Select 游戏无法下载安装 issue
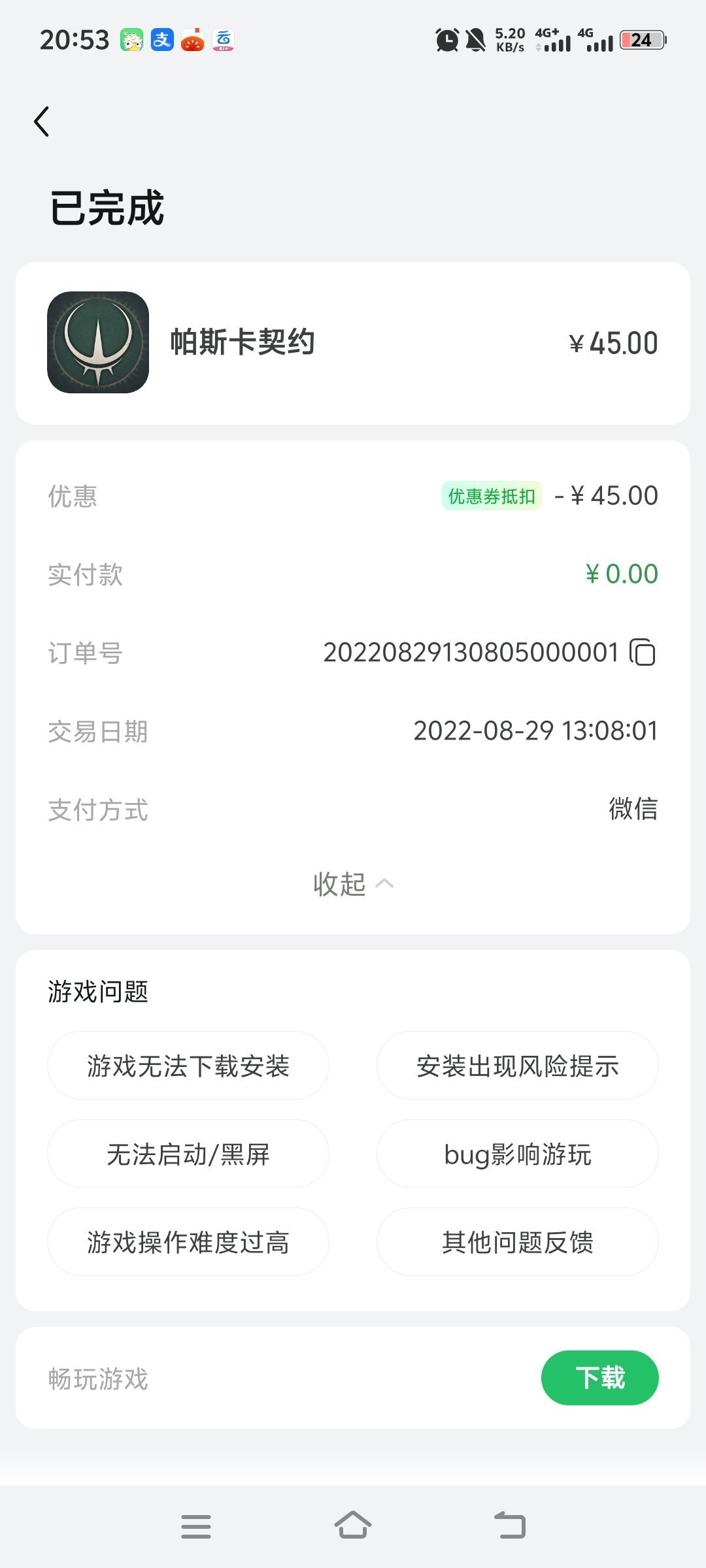The width and height of the screenshot is (706, 1568). [x=188, y=1066]
